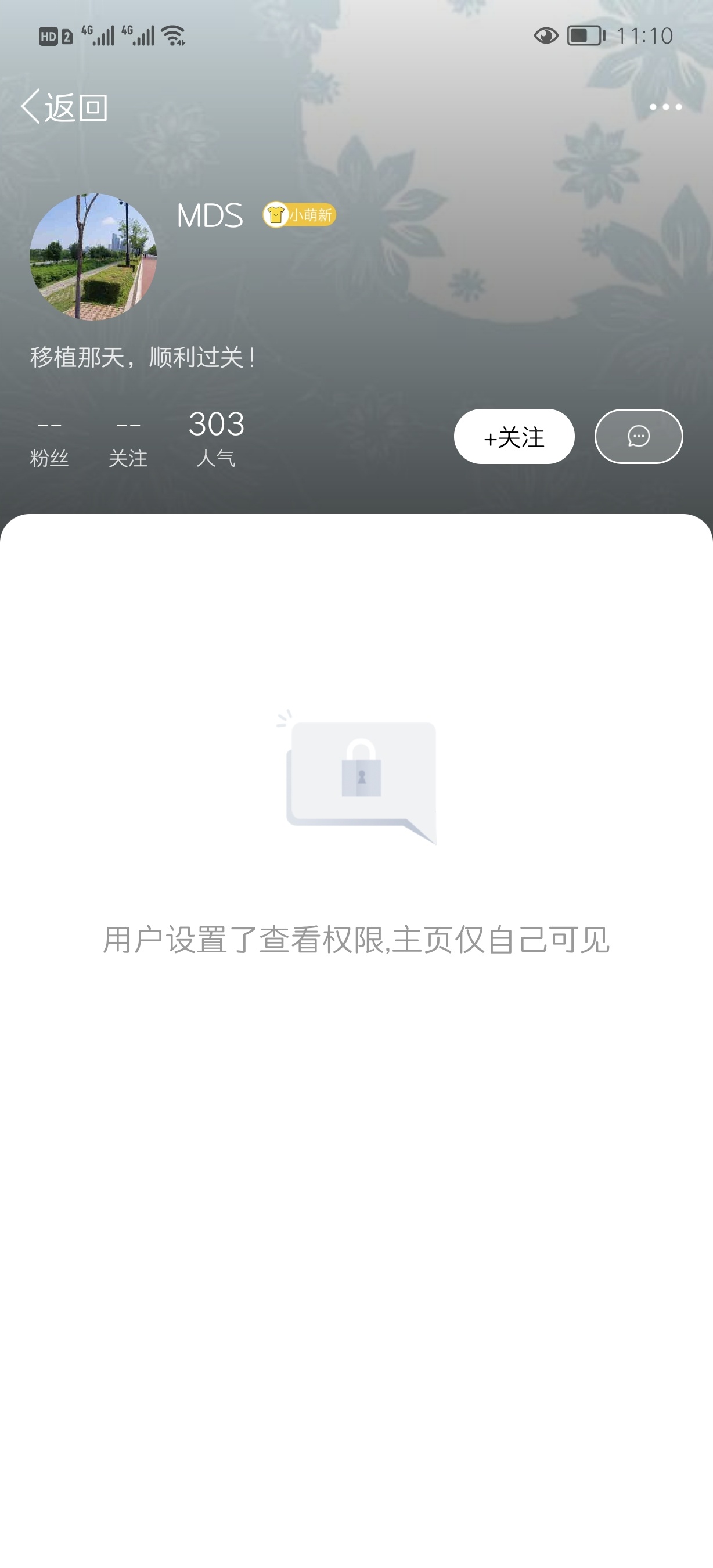
Task: Follow MDS with the +关注 button
Action: (x=514, y=437)
